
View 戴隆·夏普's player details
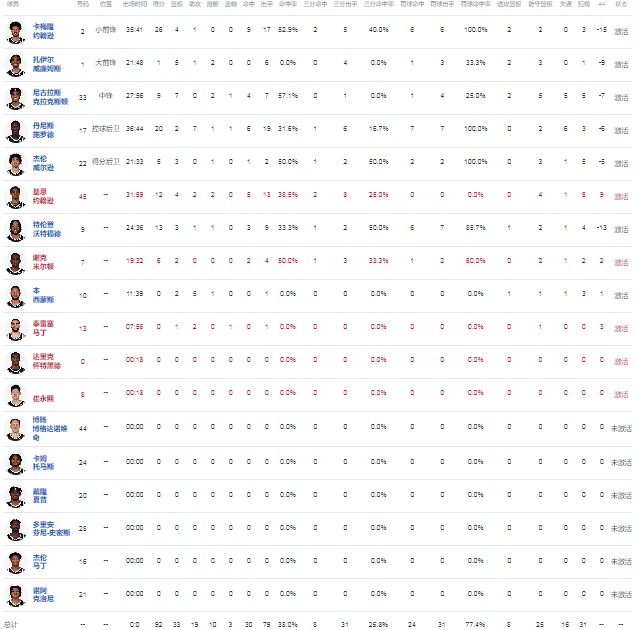[x=40, y=495]
